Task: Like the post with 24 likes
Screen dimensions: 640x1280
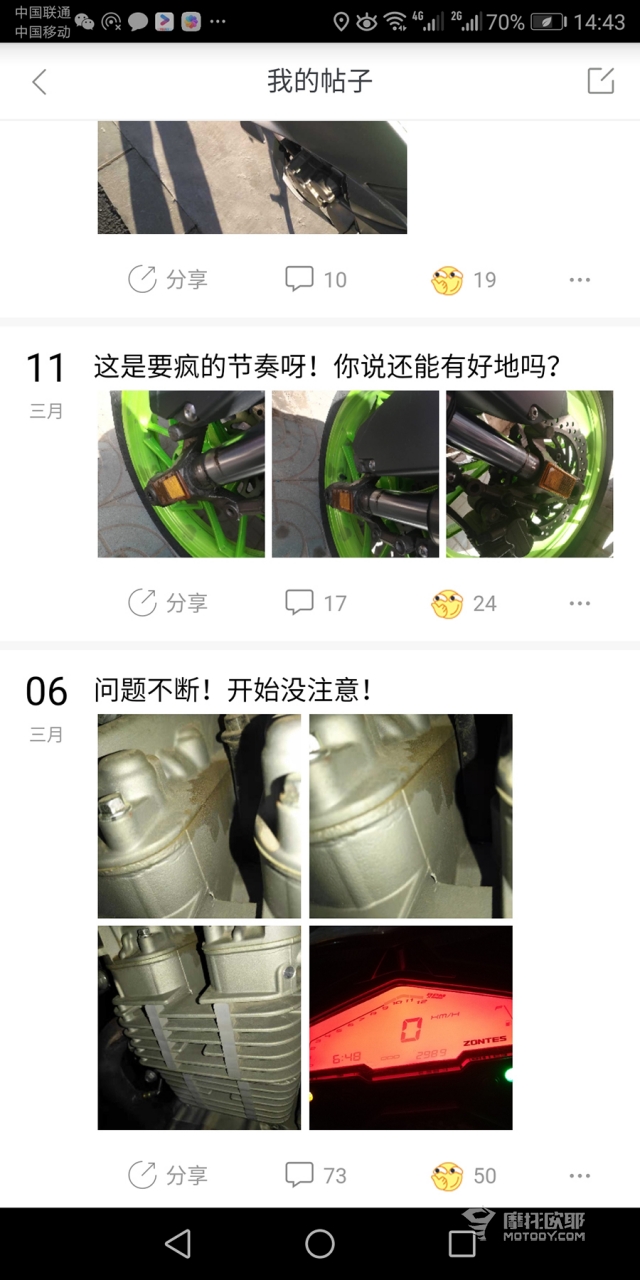Action: pos(464,604)
